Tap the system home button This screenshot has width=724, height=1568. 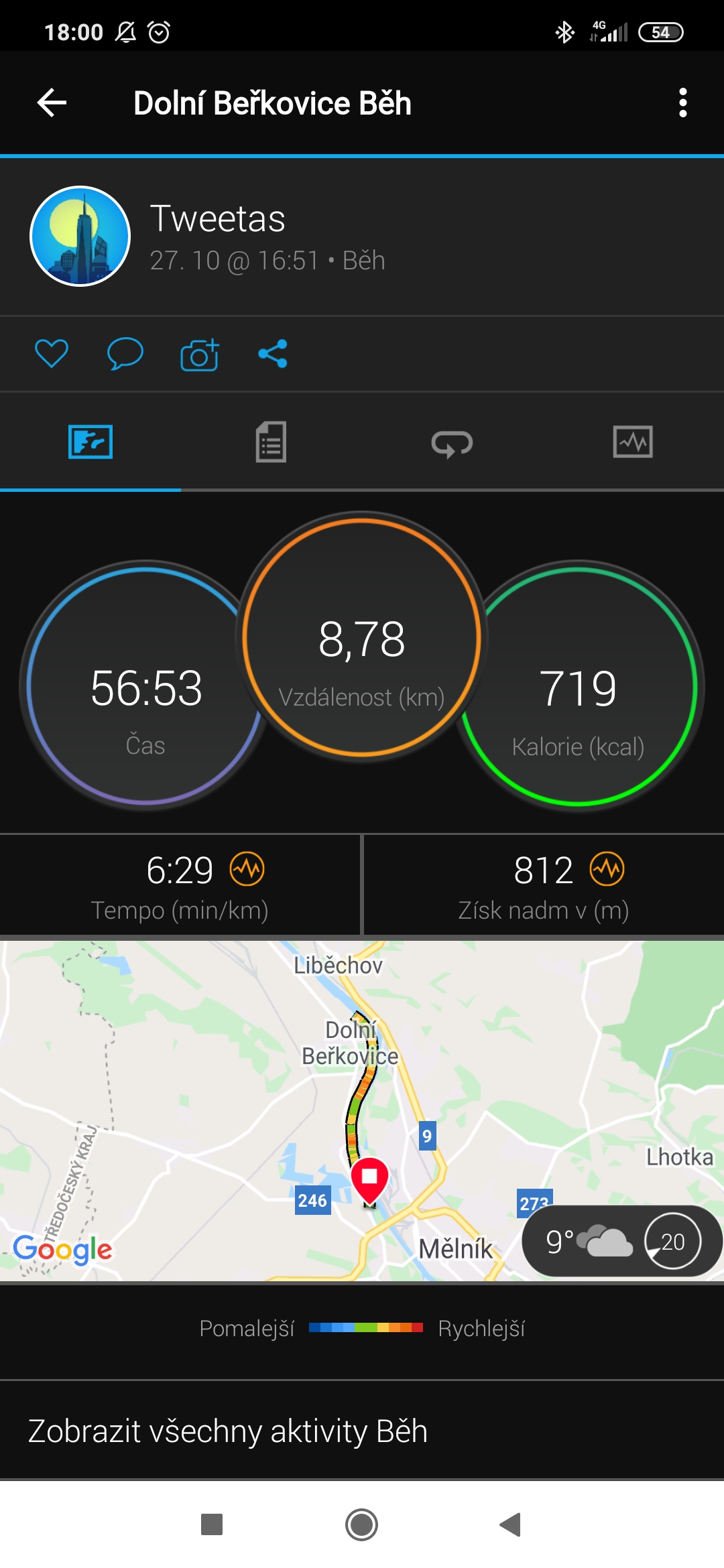[x=361, y=1525]
